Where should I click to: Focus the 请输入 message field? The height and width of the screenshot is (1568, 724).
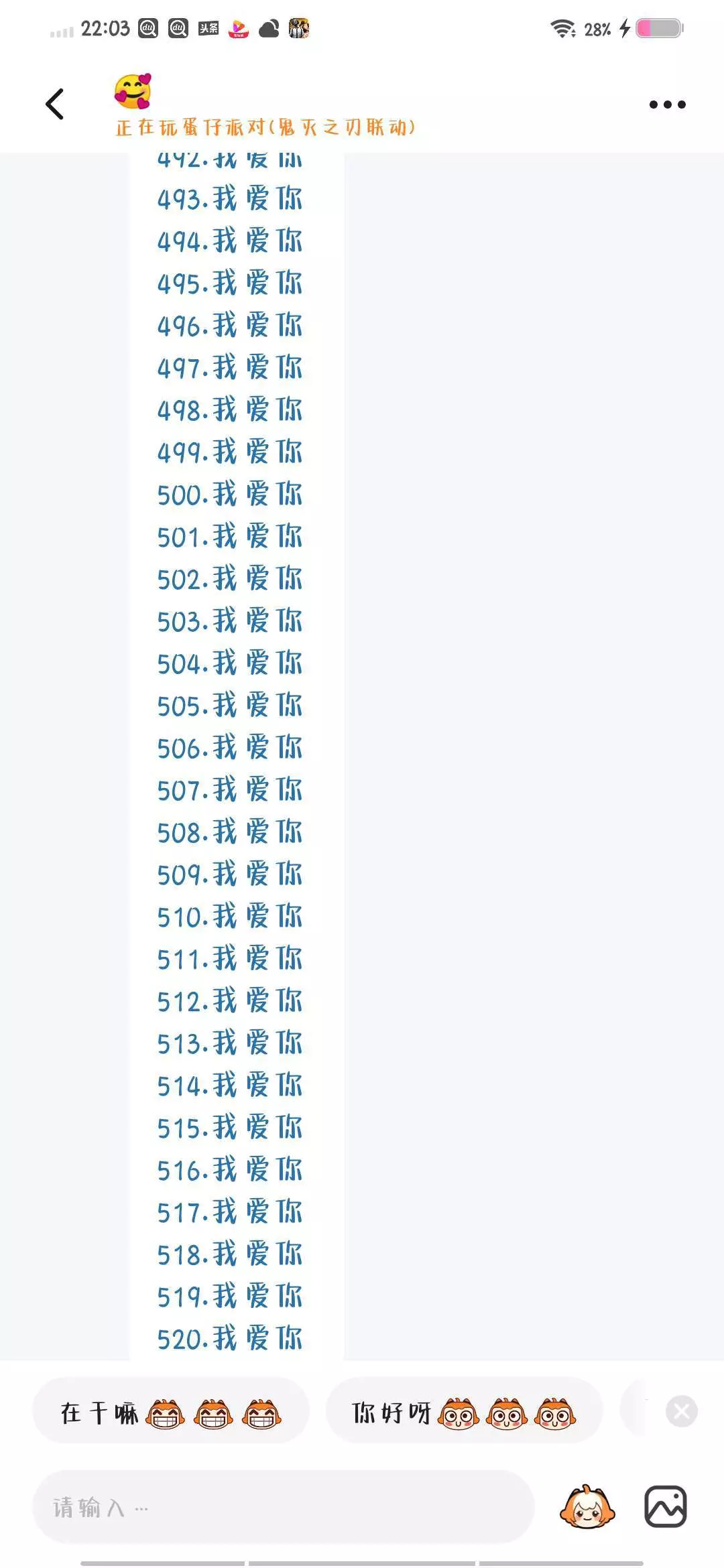point(283,1507)
